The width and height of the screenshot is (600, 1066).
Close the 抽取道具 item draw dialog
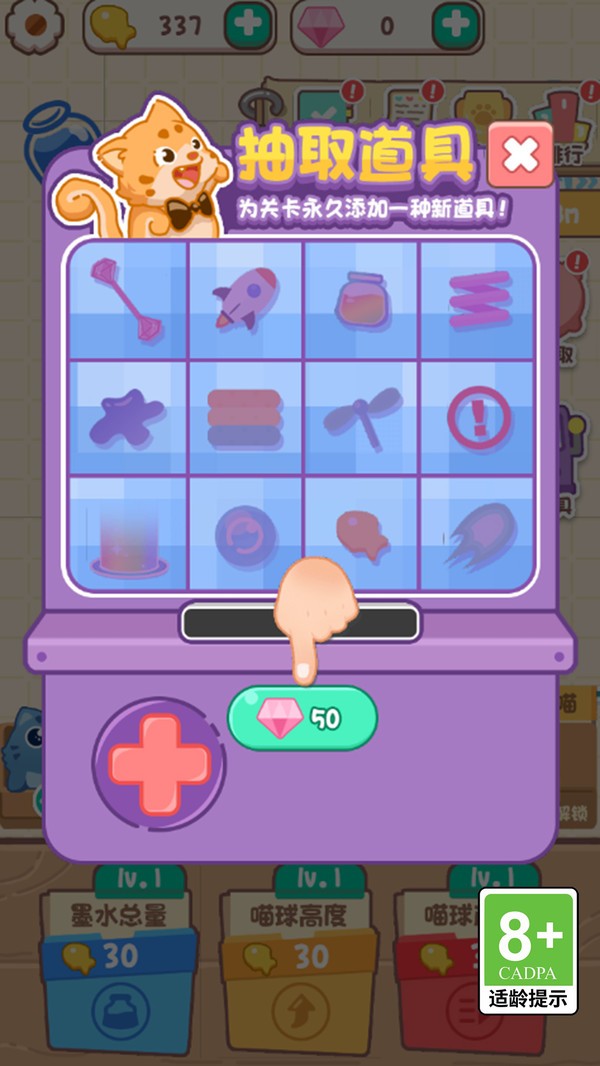pos(520,155)
